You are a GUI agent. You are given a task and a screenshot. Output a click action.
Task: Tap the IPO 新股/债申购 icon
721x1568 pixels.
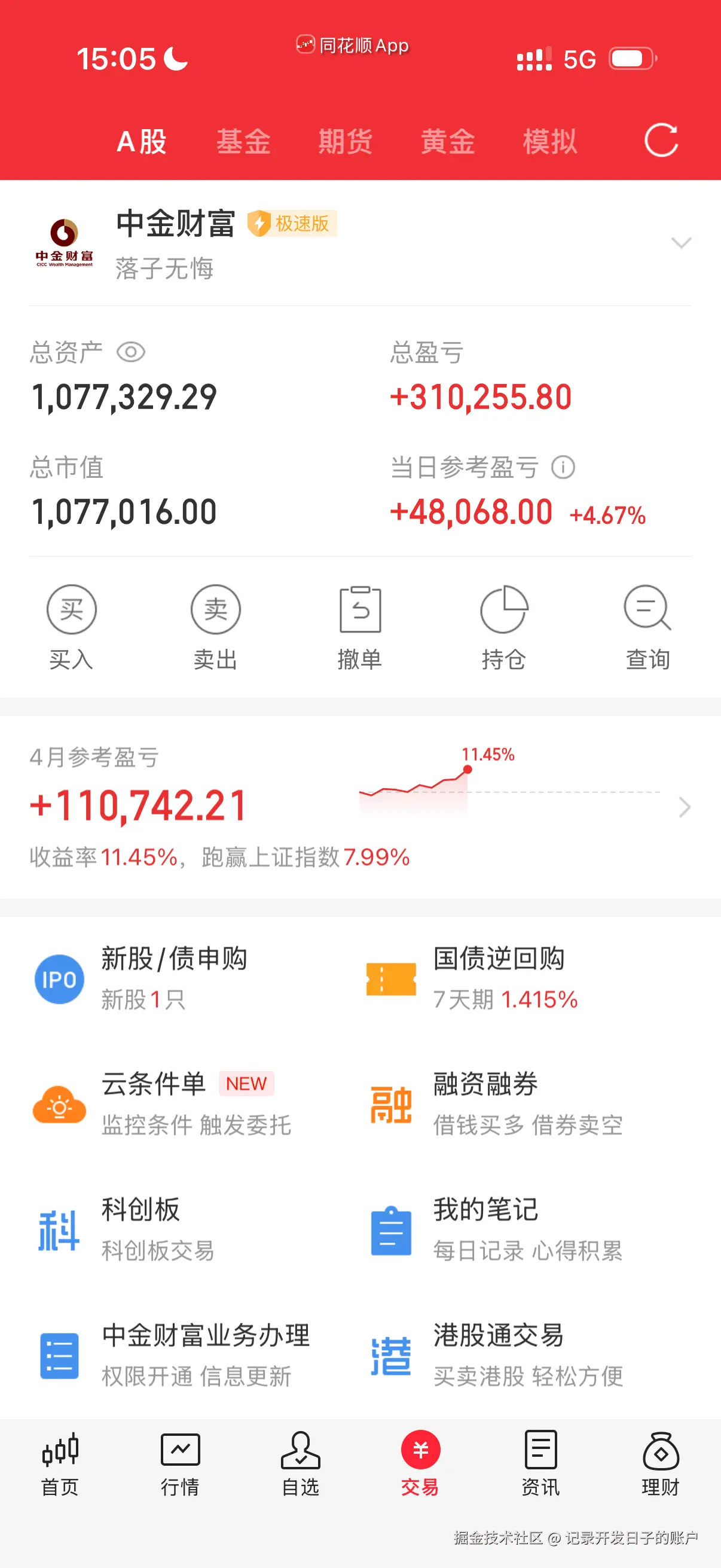pyautogui.click(x=59, y=979)
